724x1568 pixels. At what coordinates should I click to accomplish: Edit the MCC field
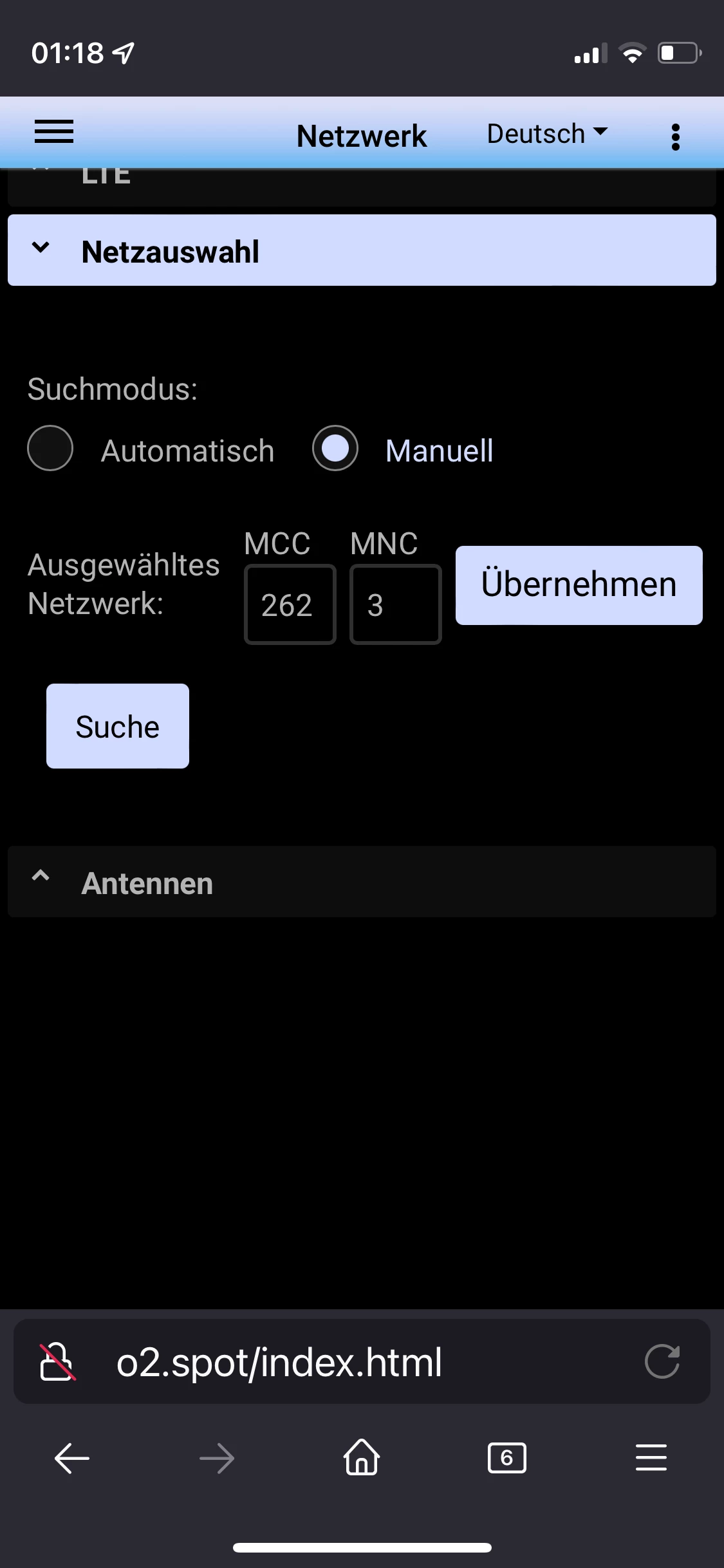point(290,604)
